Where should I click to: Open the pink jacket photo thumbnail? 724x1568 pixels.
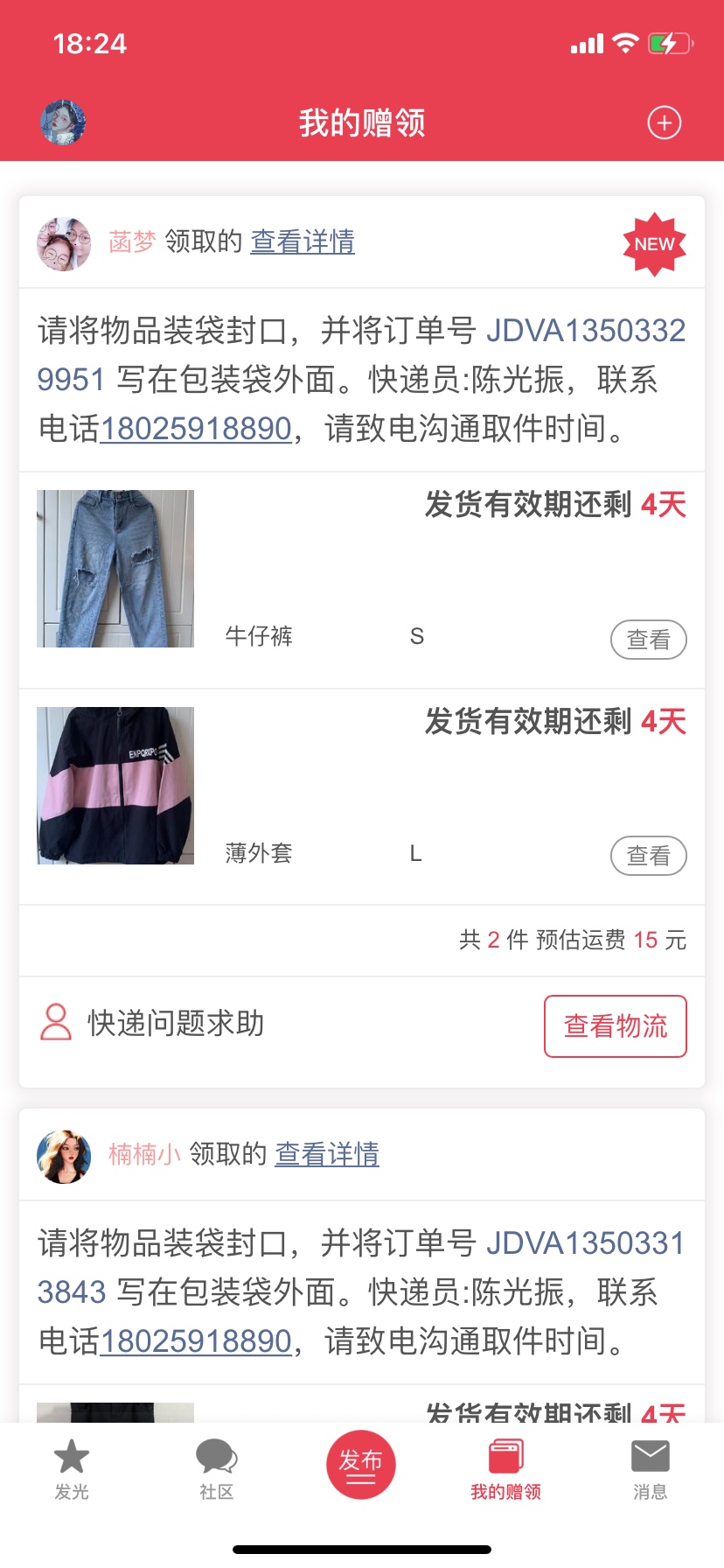[x=115, y=786]
